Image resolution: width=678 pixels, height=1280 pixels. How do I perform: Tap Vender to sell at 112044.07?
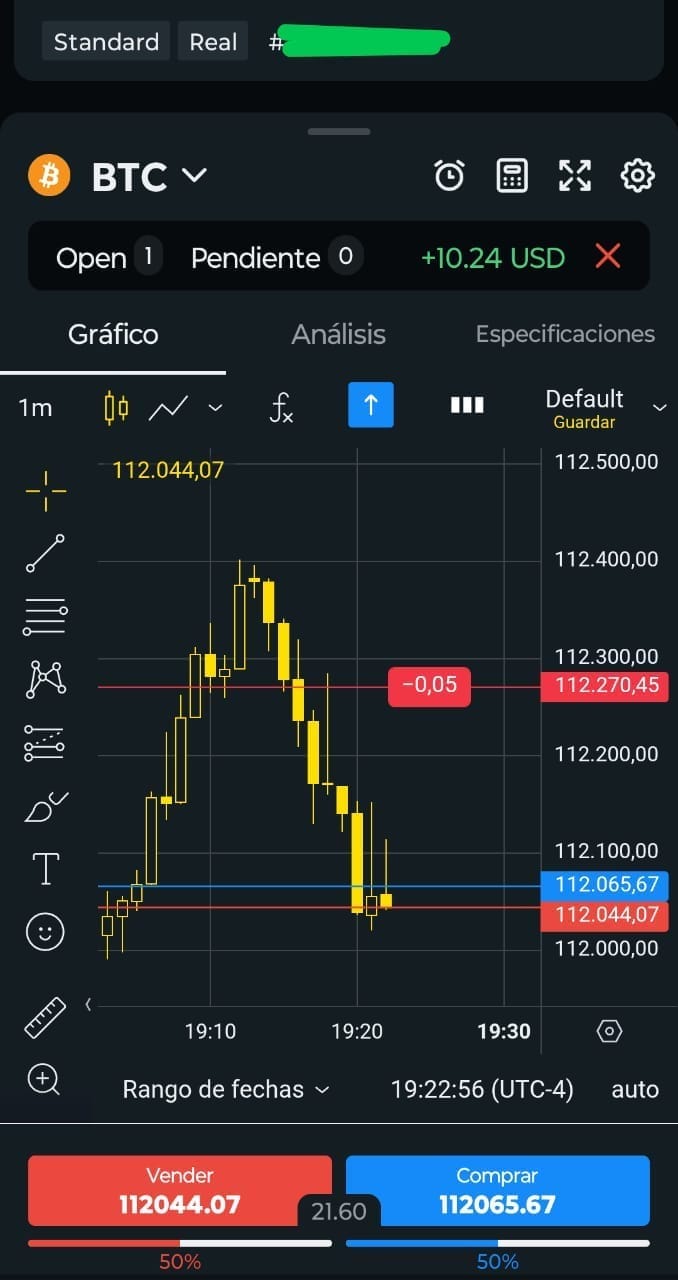tap(180, 1191)
